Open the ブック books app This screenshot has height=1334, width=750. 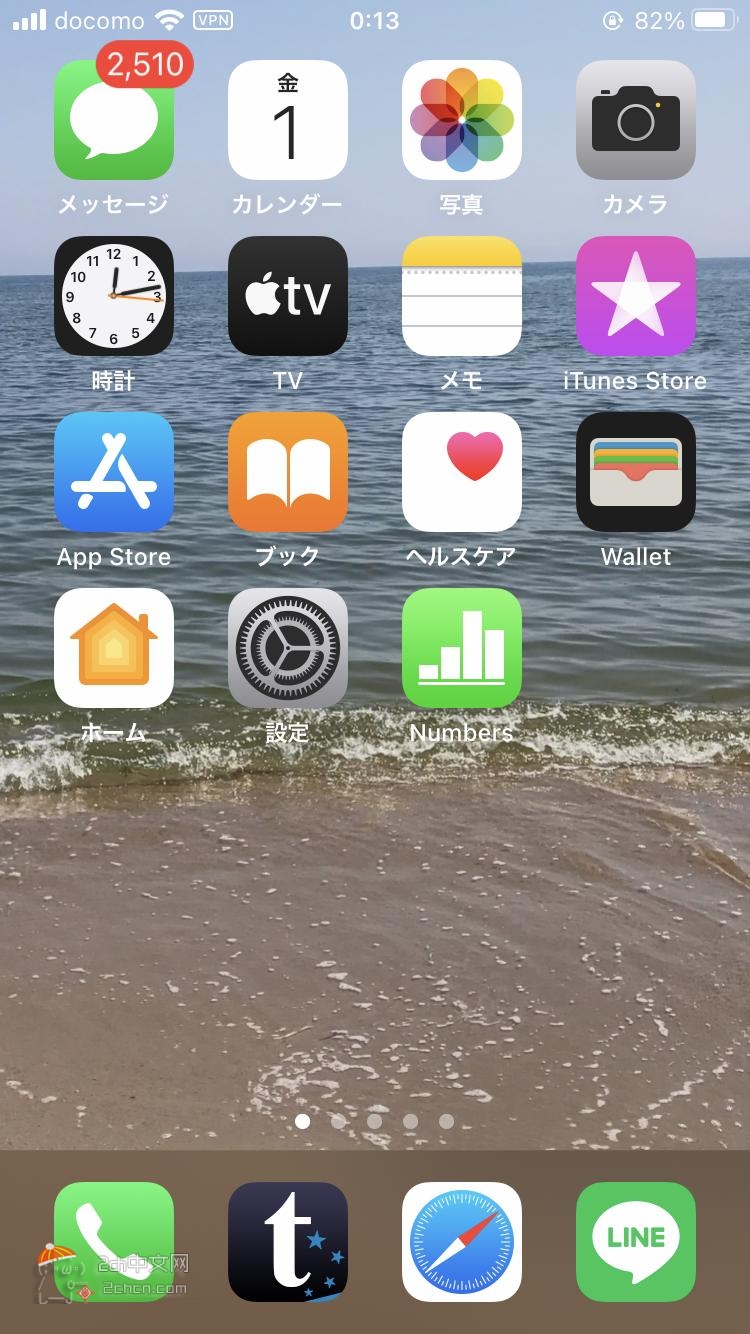pyautogui.click(x=288, y=472)
